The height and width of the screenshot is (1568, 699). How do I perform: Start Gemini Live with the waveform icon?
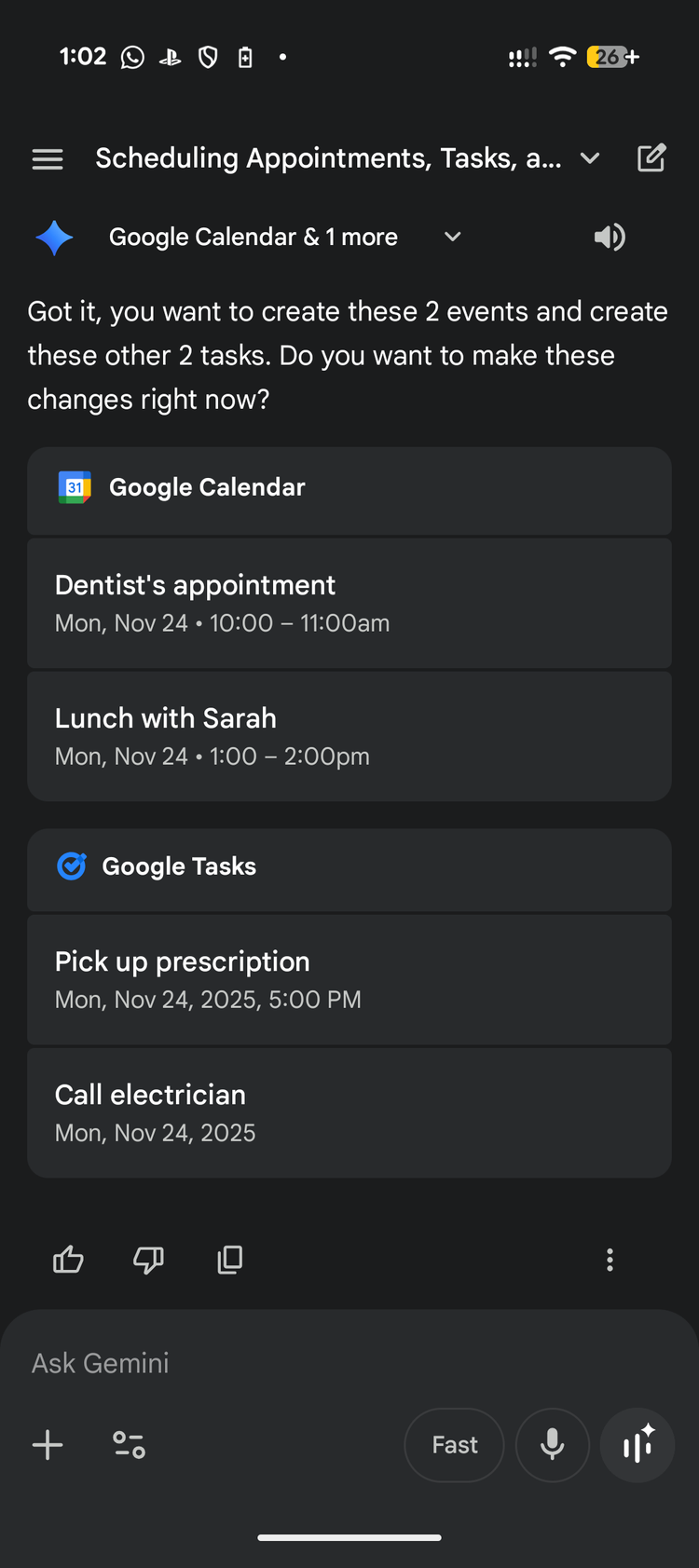[x=637, y=1444]
